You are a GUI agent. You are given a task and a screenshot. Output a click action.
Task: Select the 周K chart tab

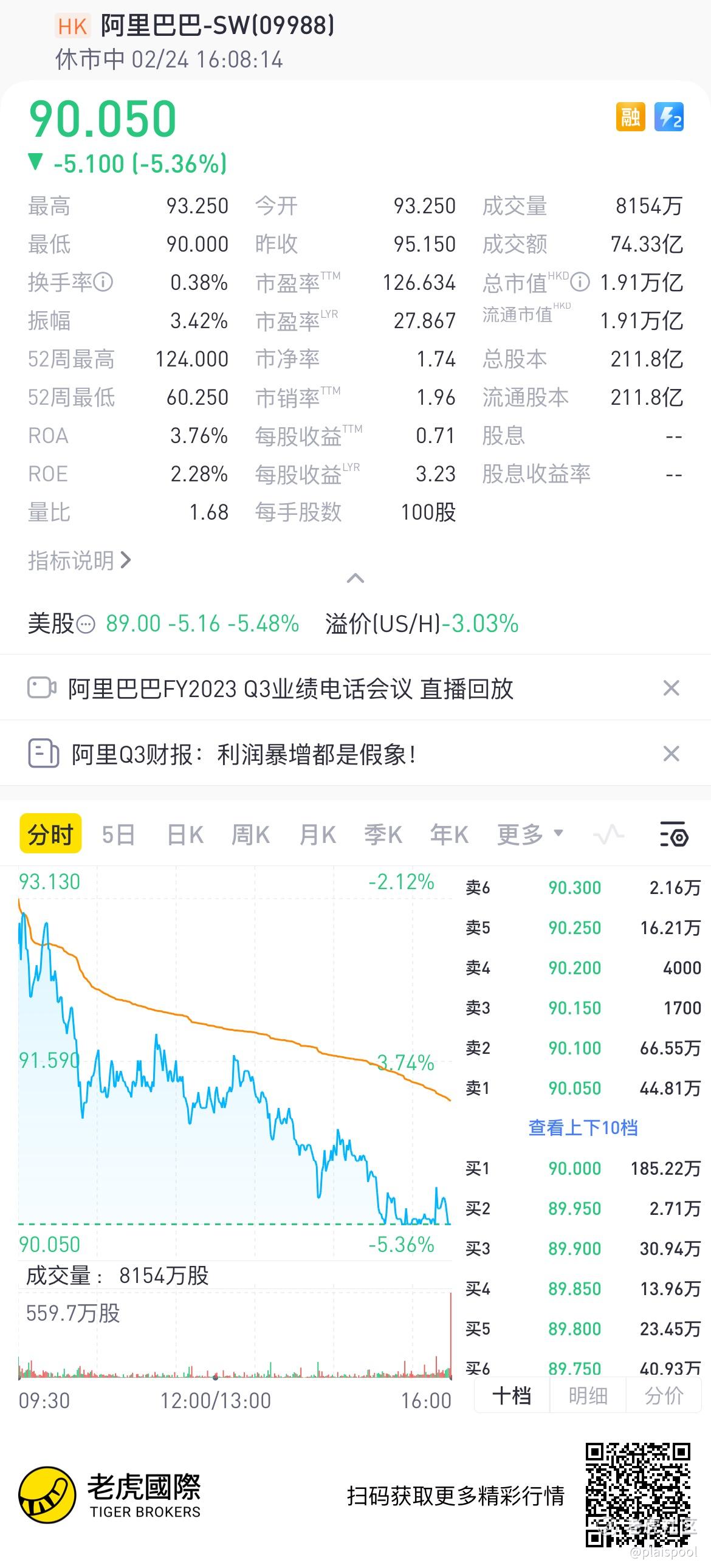[x=250, y=835]
